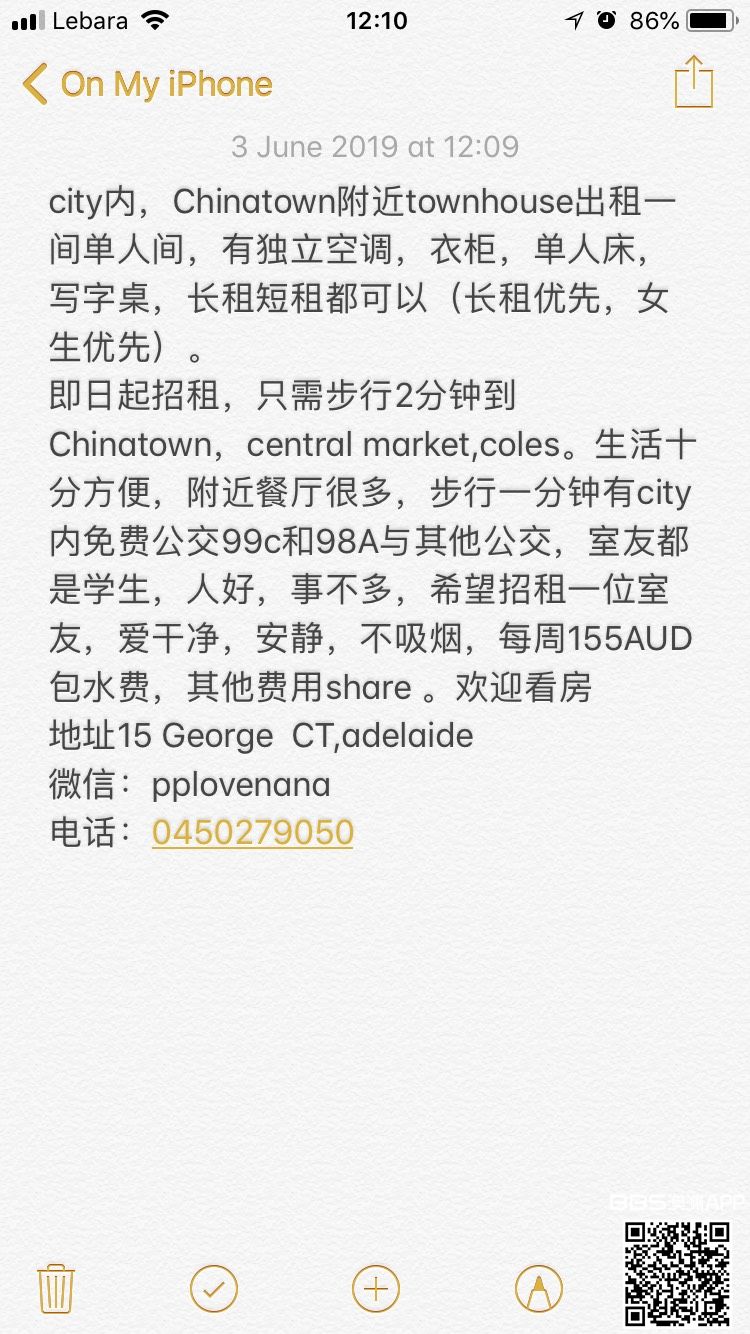Add a checklist to the note

214,1287
